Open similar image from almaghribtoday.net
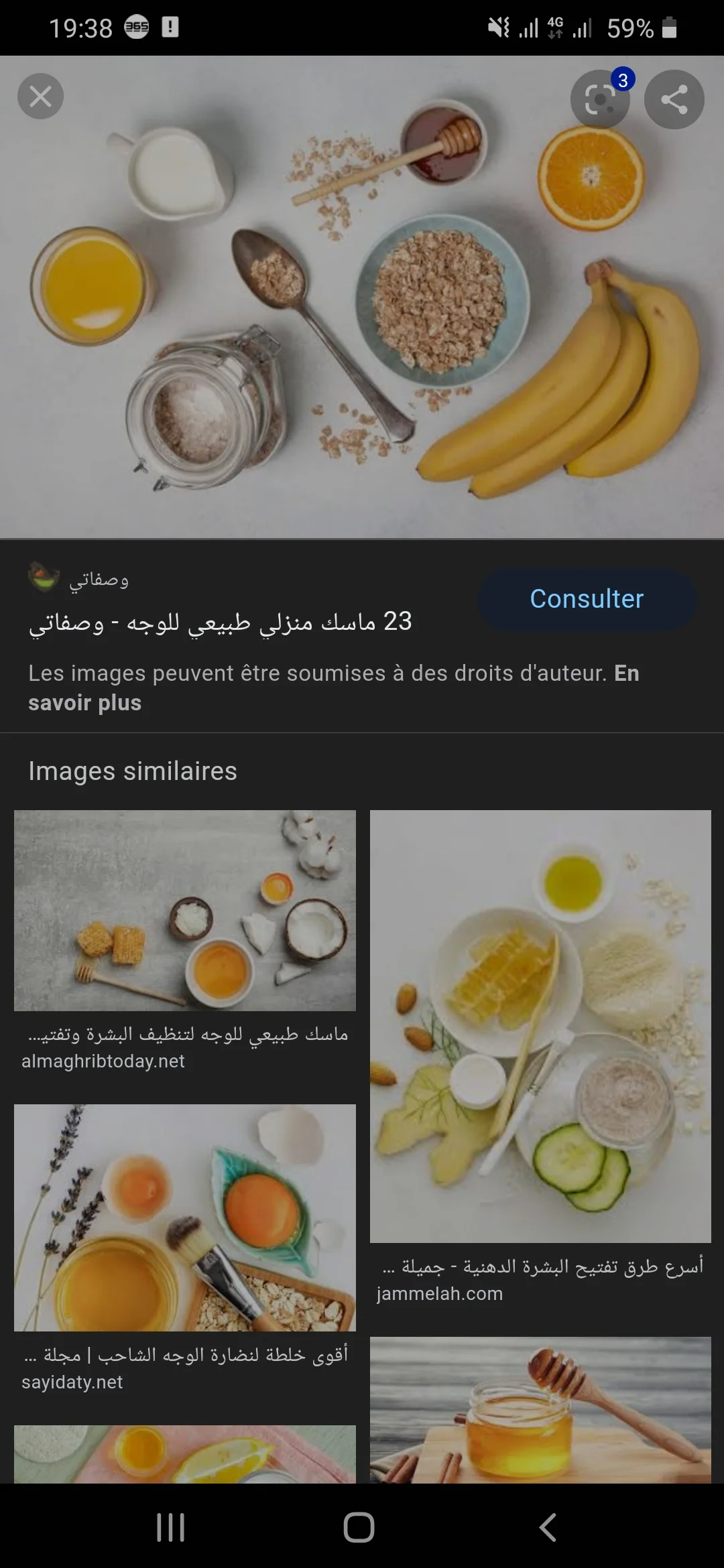Viewport: 724px width, 1568px height. pyautogui.click(x=185, y=910)
